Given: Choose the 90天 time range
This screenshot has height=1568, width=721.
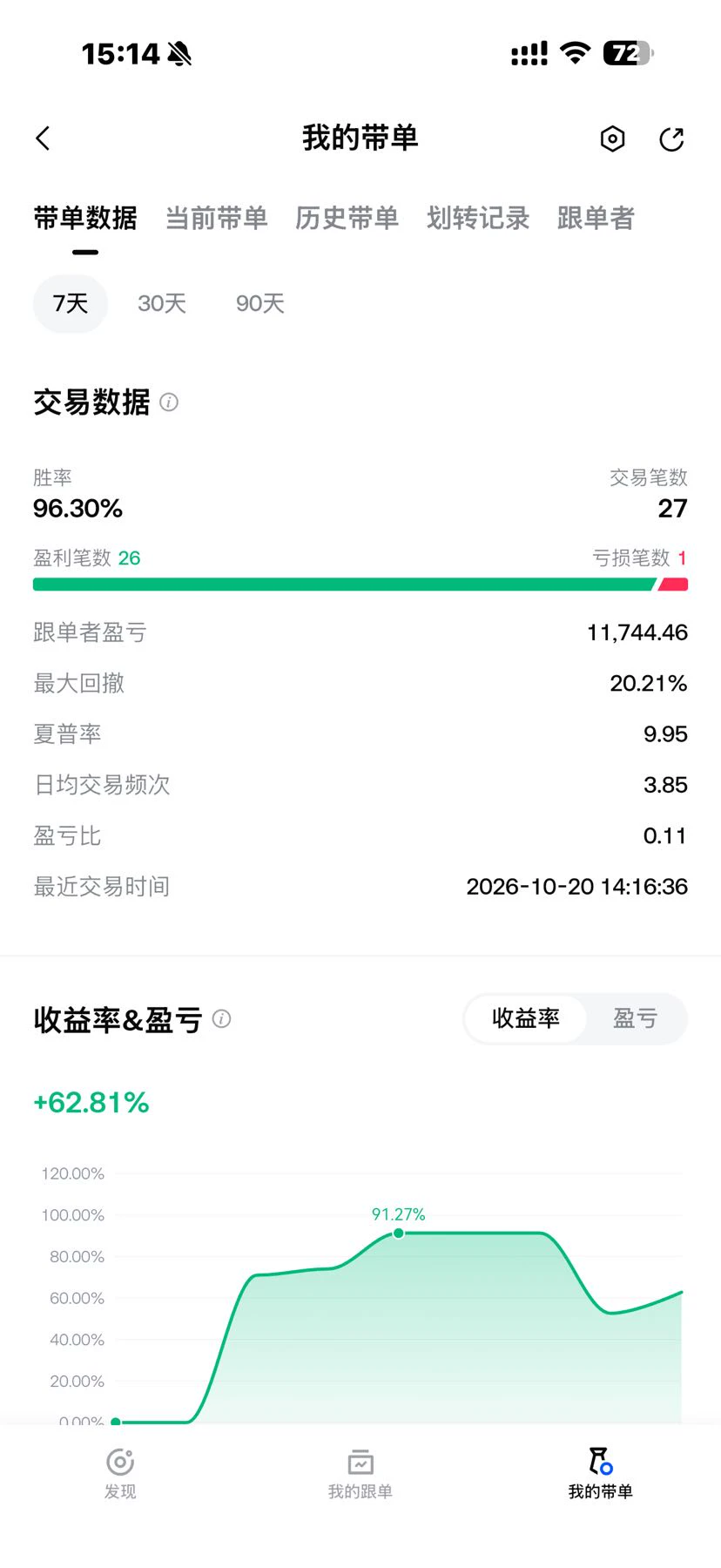Looking at the screenshot, I should pyautogui.click(x=260, y=303).
